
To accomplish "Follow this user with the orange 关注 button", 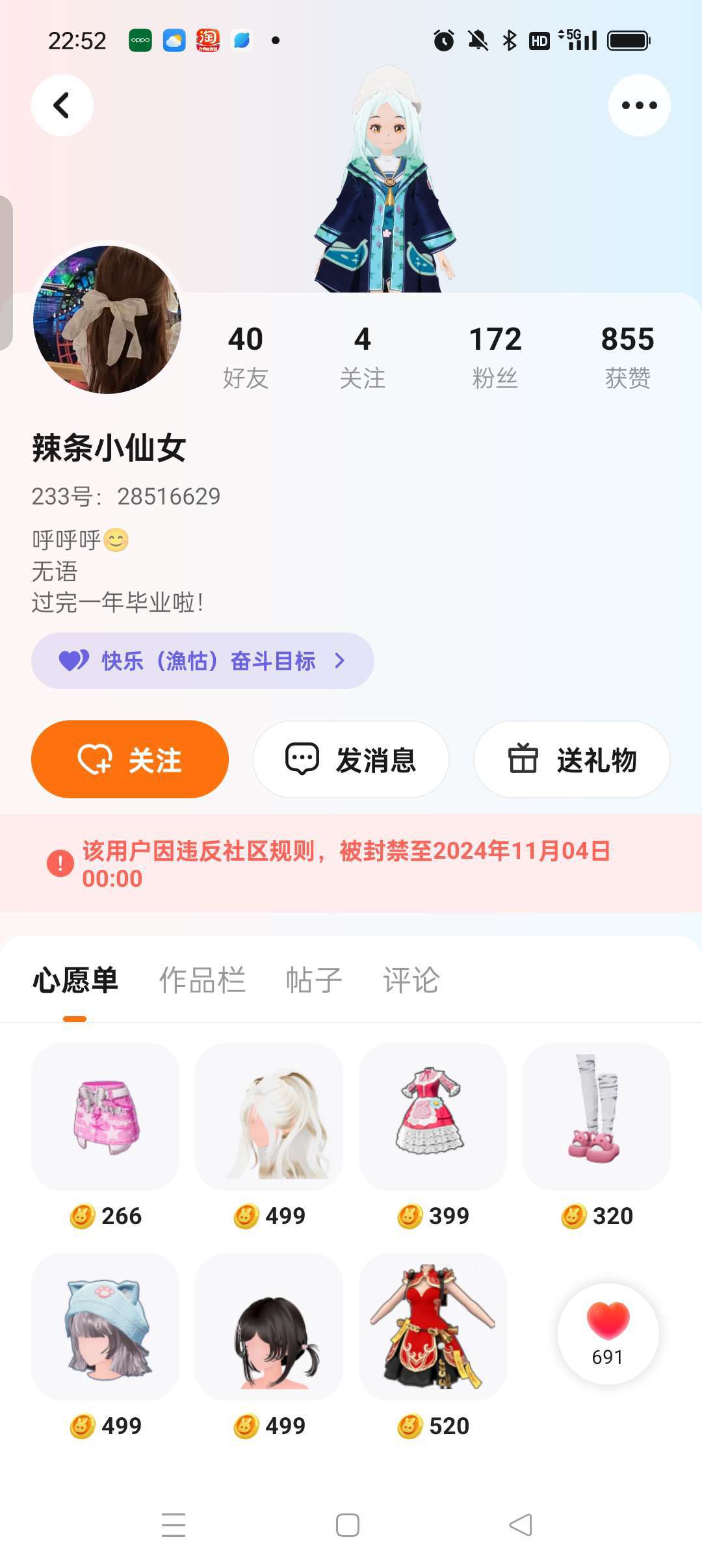I will click(130, 759).
